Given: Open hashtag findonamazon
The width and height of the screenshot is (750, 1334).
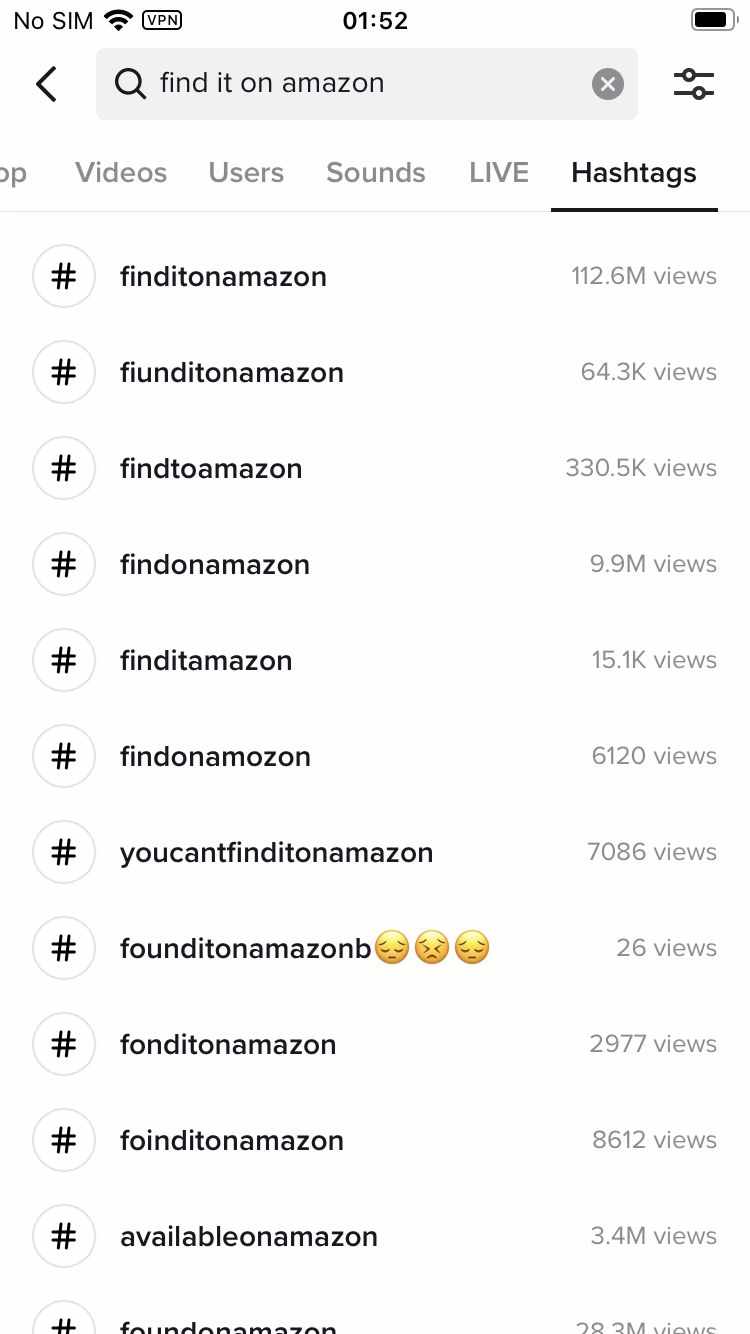Looking at the screenshot, I should [375, 564].
